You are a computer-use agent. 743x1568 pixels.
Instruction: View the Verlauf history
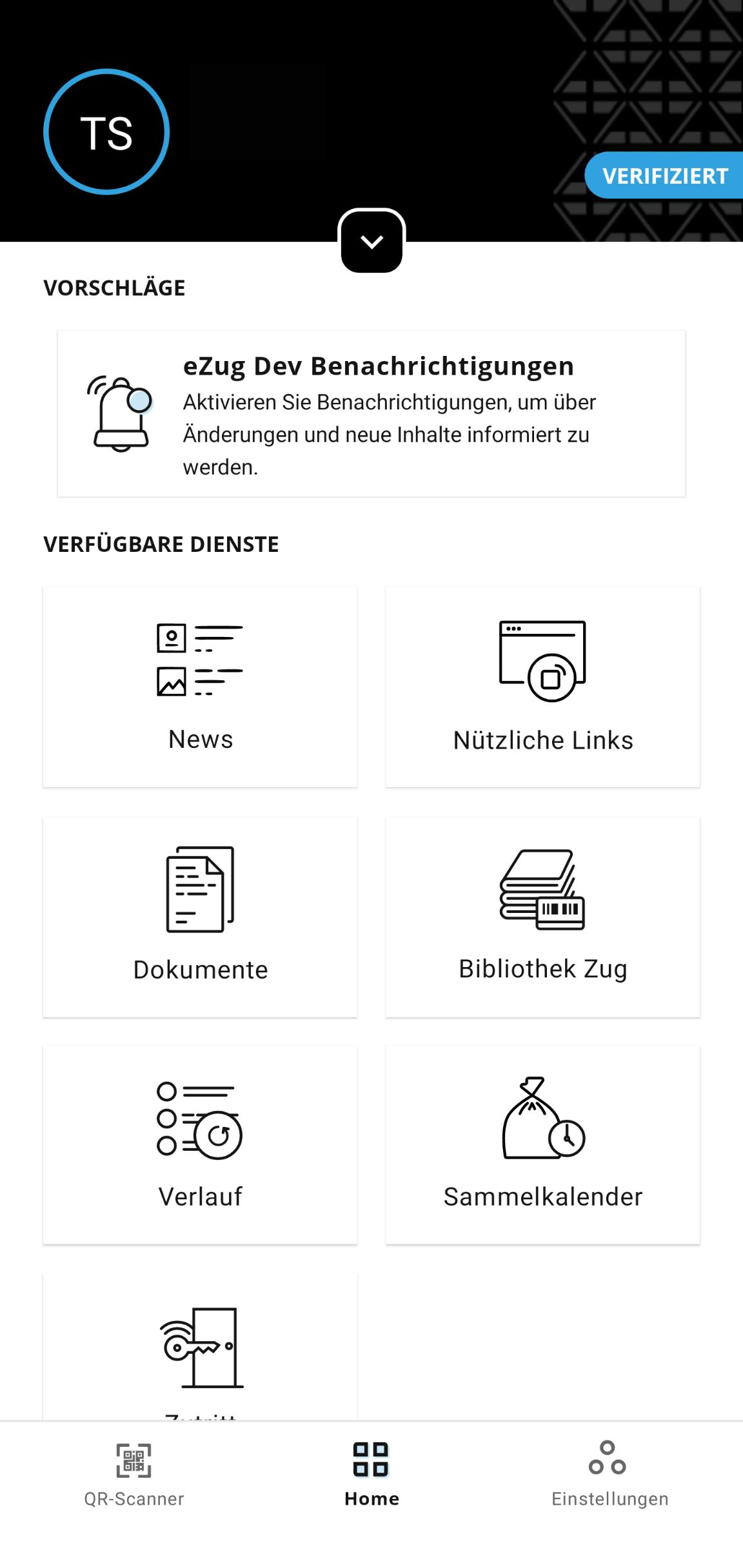coord(200,1145)
